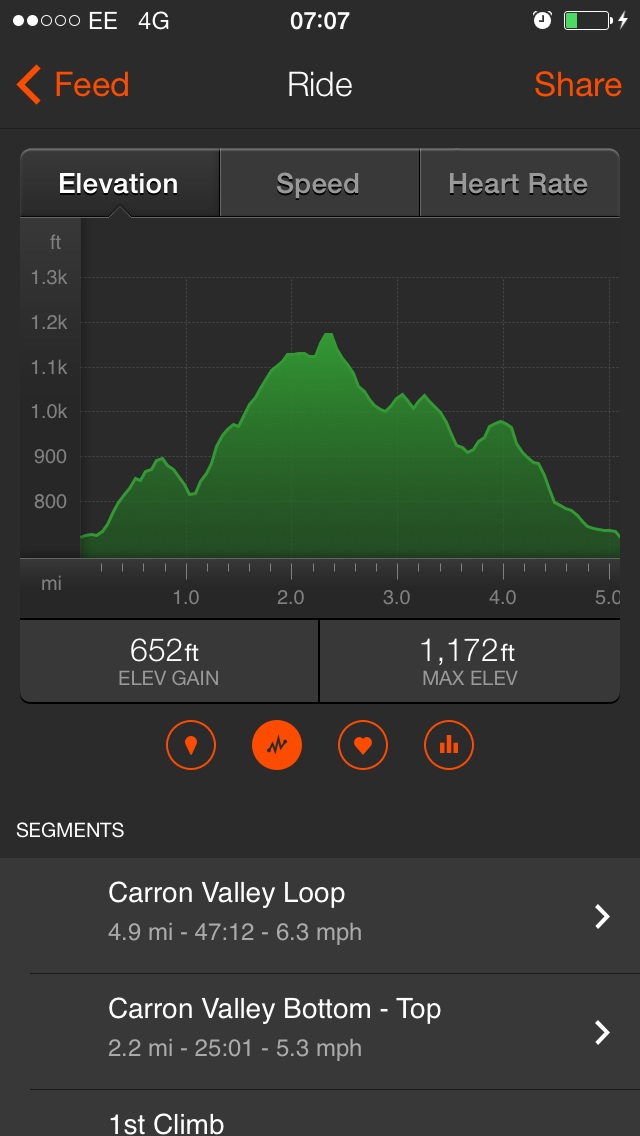The image size is (640, 1136).
Task: Select the Elevation graph tab
Action: click(120, 183)
